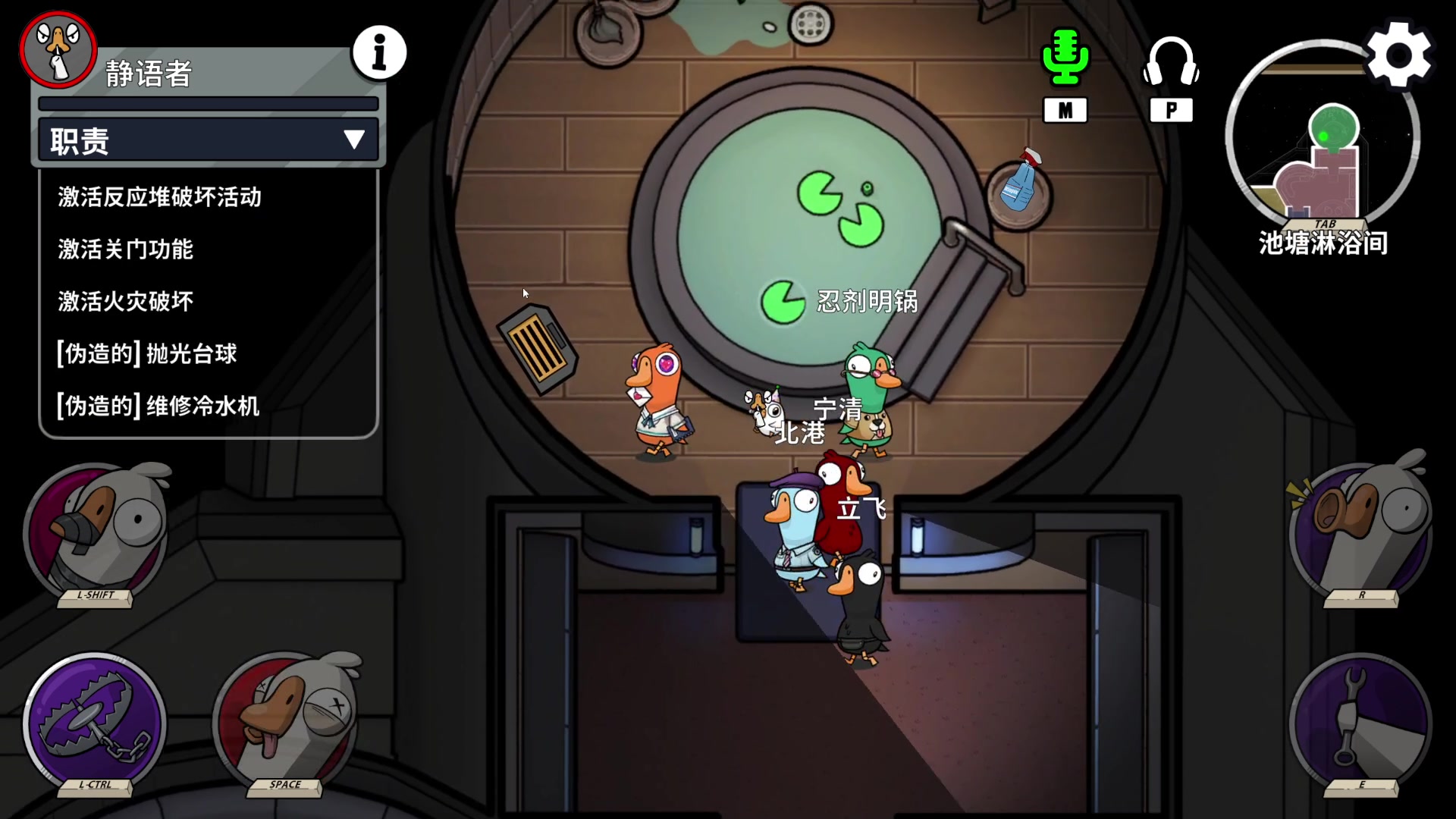1456x819 pixels.
Task: Activate the bear trap ability
Action: click(x=95, y=724)
